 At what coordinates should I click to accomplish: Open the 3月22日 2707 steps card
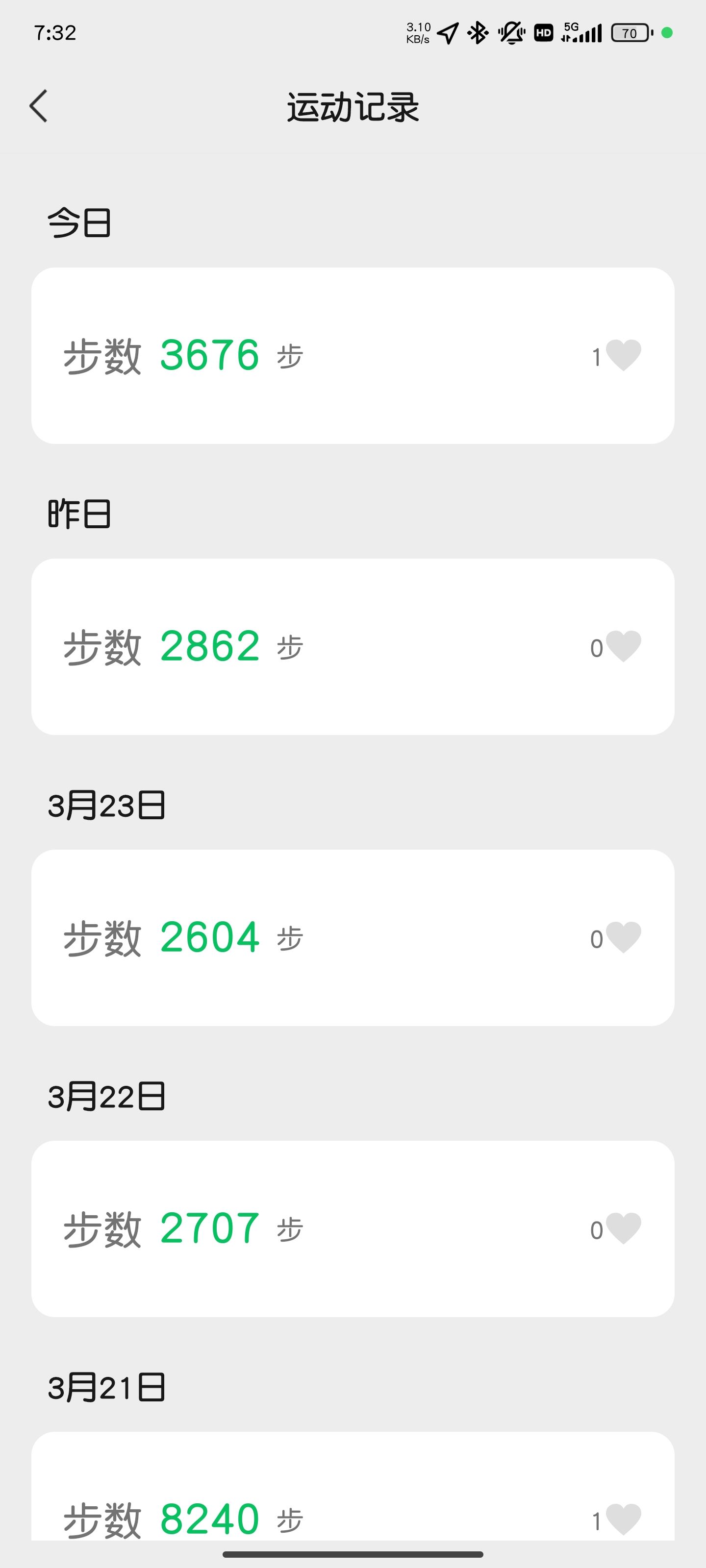tap(353, 1228)
